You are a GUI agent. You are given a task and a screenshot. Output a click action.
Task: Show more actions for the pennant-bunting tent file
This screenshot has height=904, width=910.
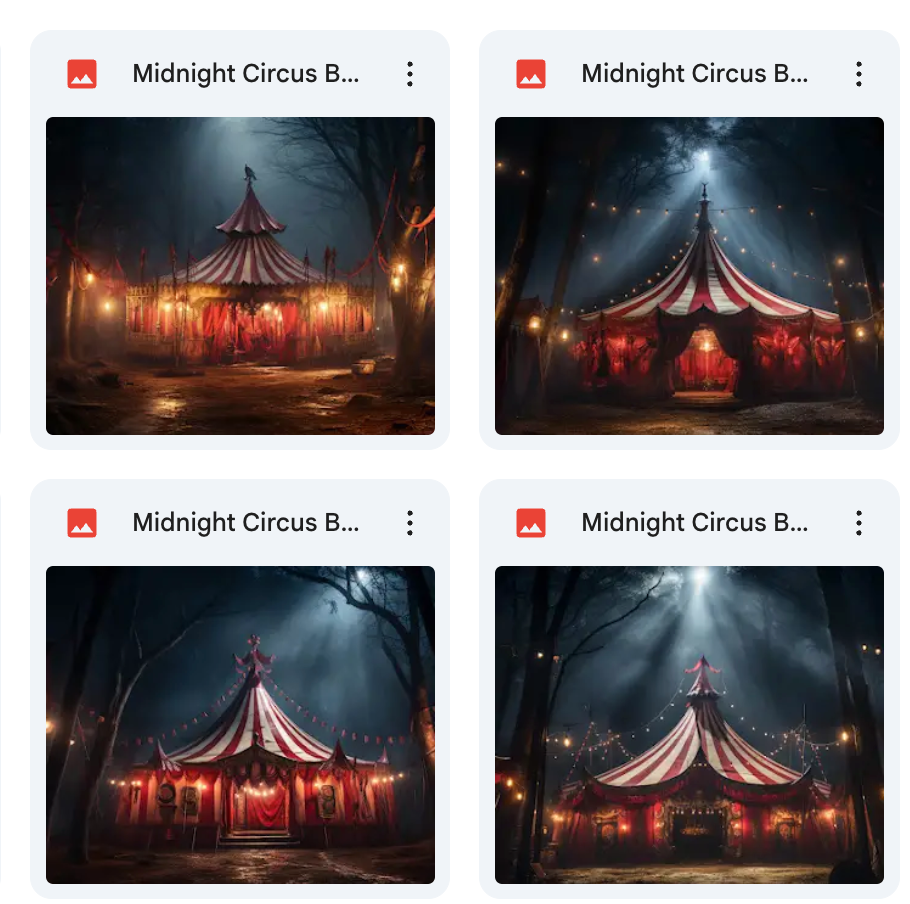tap(409, 523)
